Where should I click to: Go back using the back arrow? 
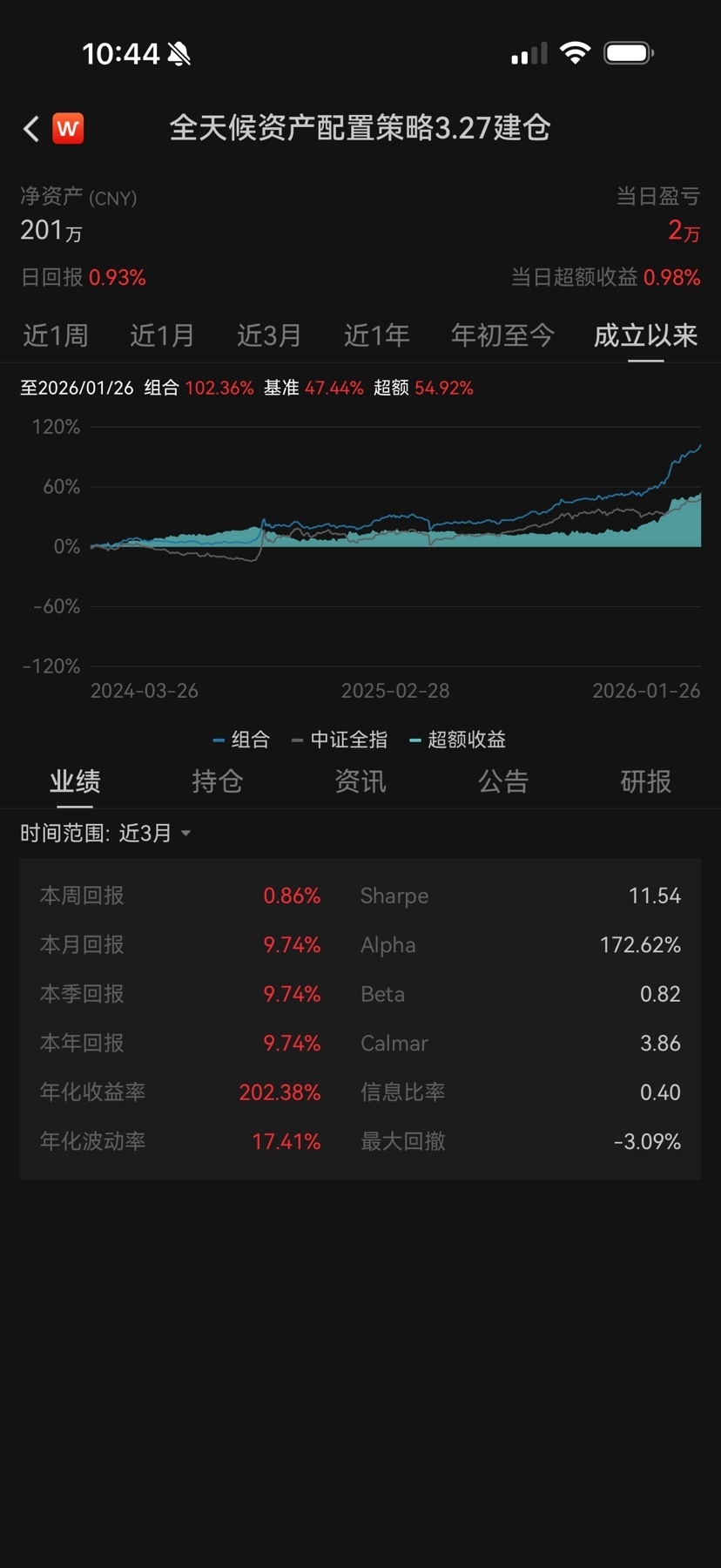click(x=31, y=129)
